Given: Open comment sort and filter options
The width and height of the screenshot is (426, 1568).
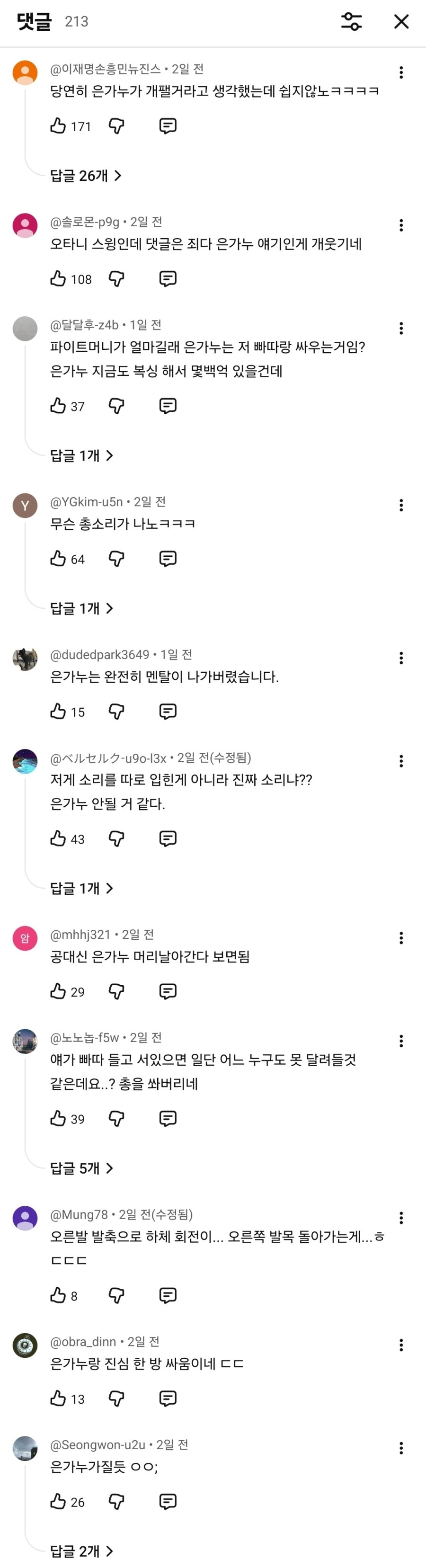Looking at the screenshot, I should [x=351, y=21].
